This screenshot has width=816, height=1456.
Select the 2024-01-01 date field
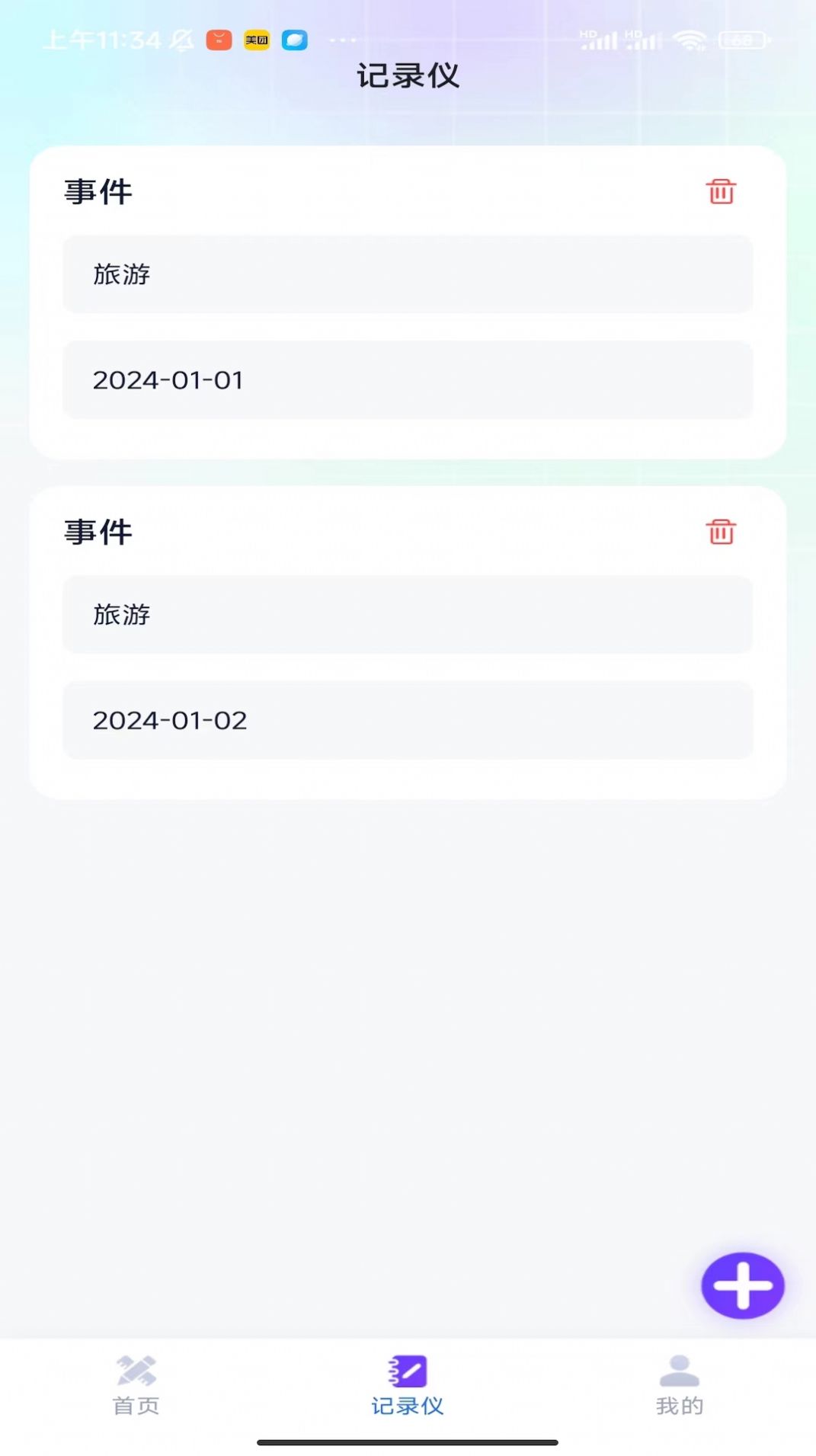point(408,381)
